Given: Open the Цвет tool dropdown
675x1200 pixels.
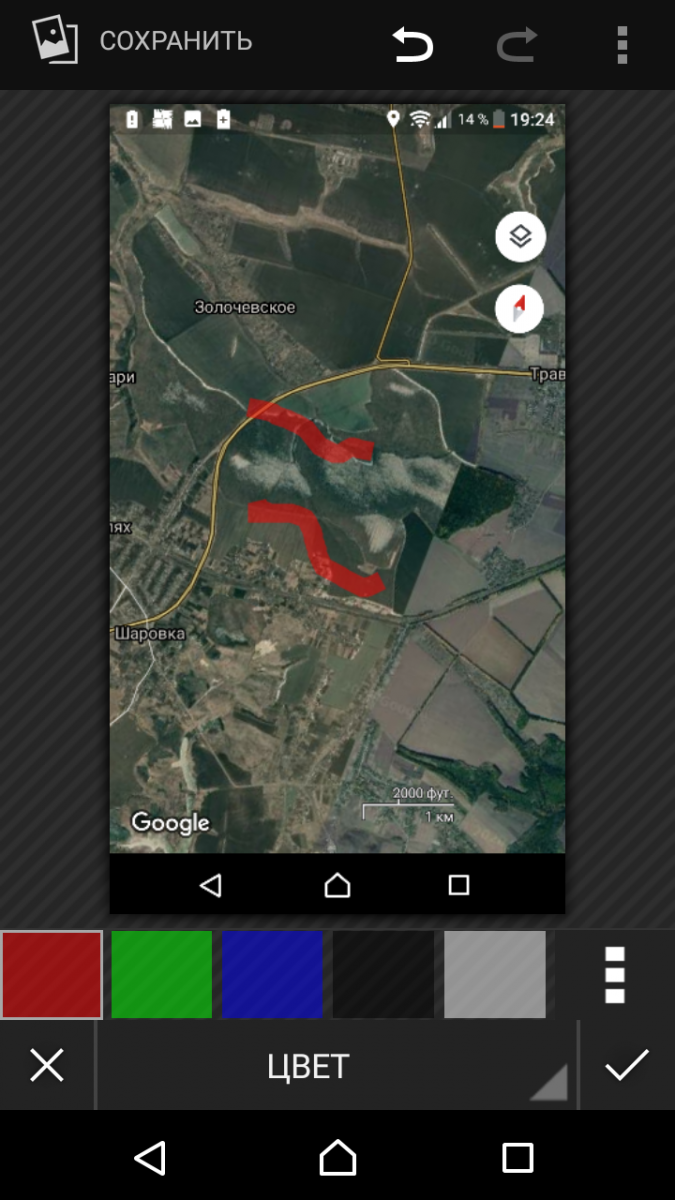Looking at the screenshot, I should coord(337,1065).
